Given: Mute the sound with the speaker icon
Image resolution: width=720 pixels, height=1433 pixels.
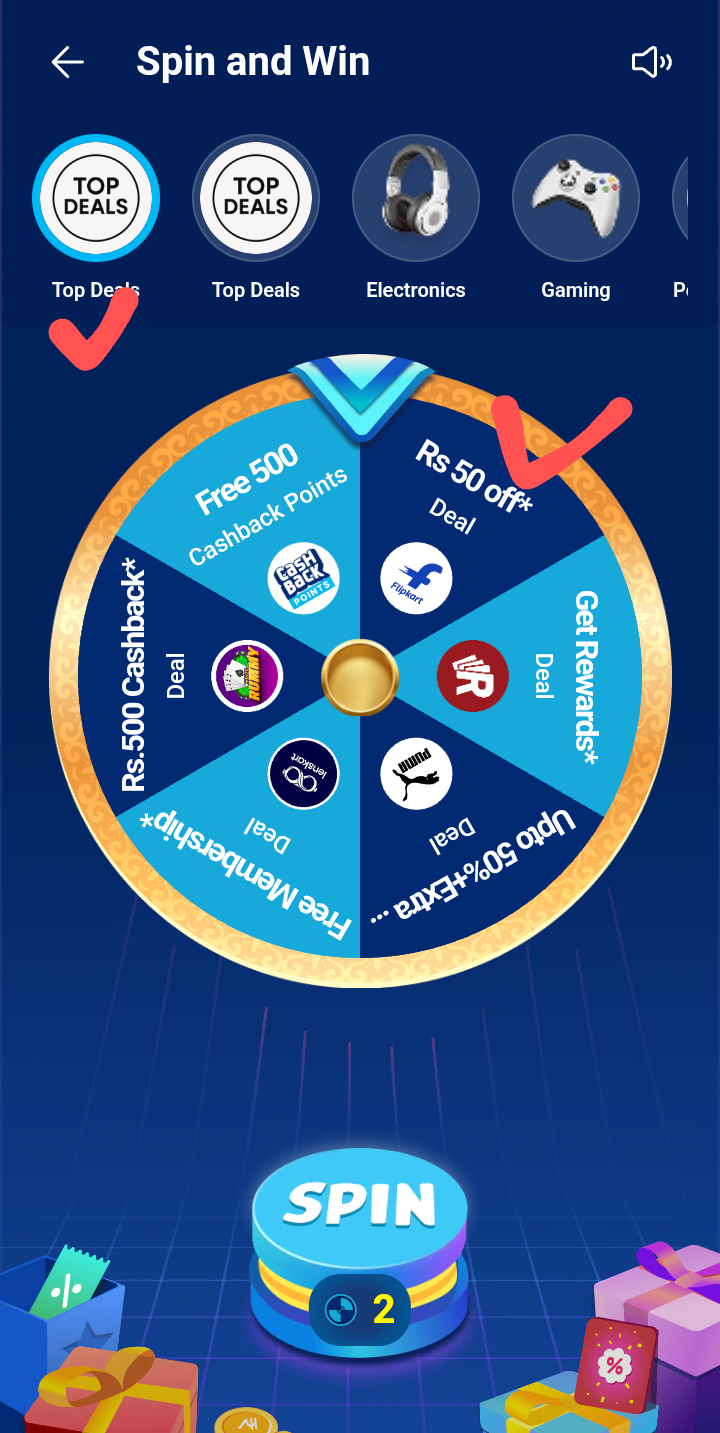Looking at the screenshot, I should point(651,63).
